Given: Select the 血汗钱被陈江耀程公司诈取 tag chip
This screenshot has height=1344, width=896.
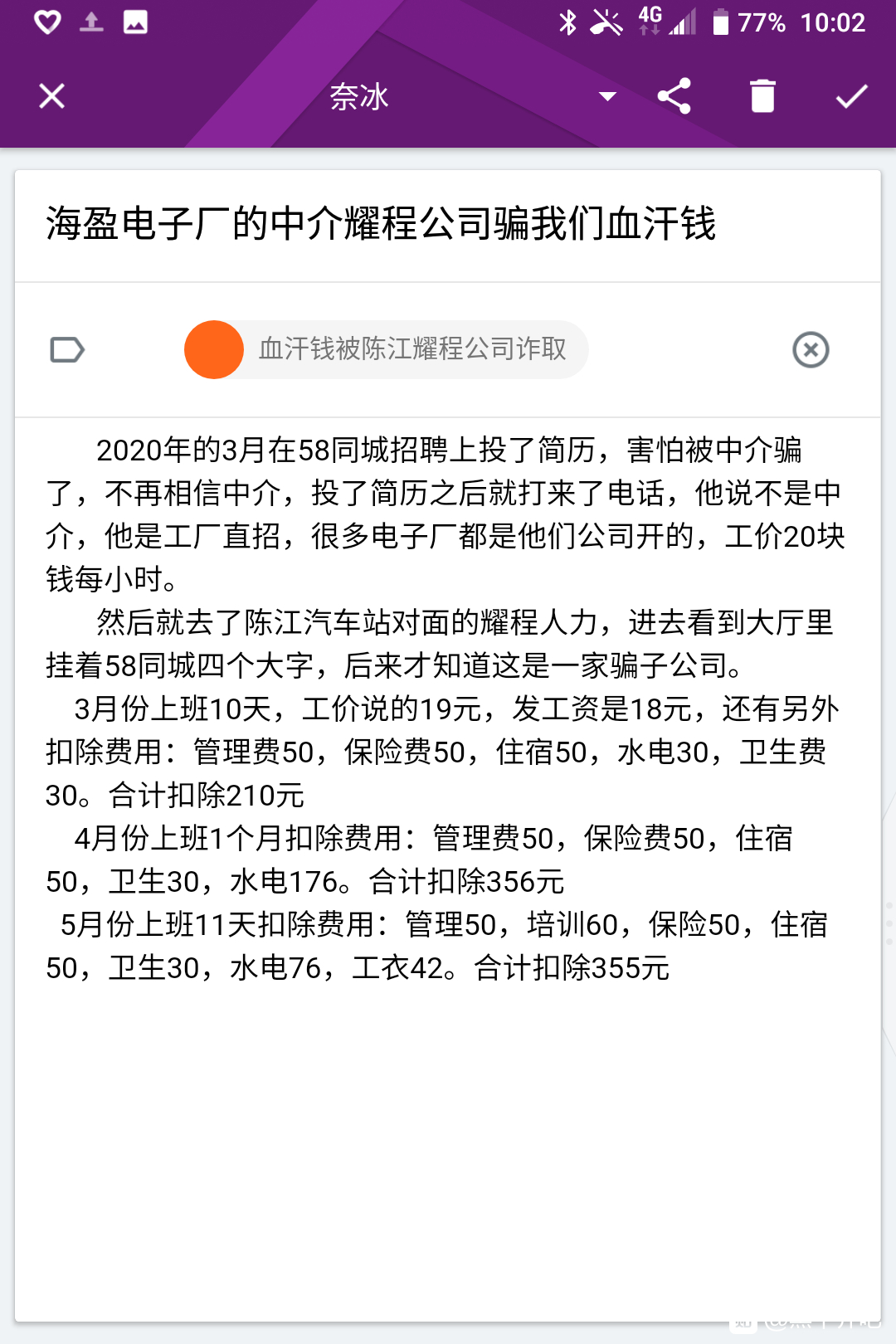Looking at the screenshot, I should click(x=387, y=350).
